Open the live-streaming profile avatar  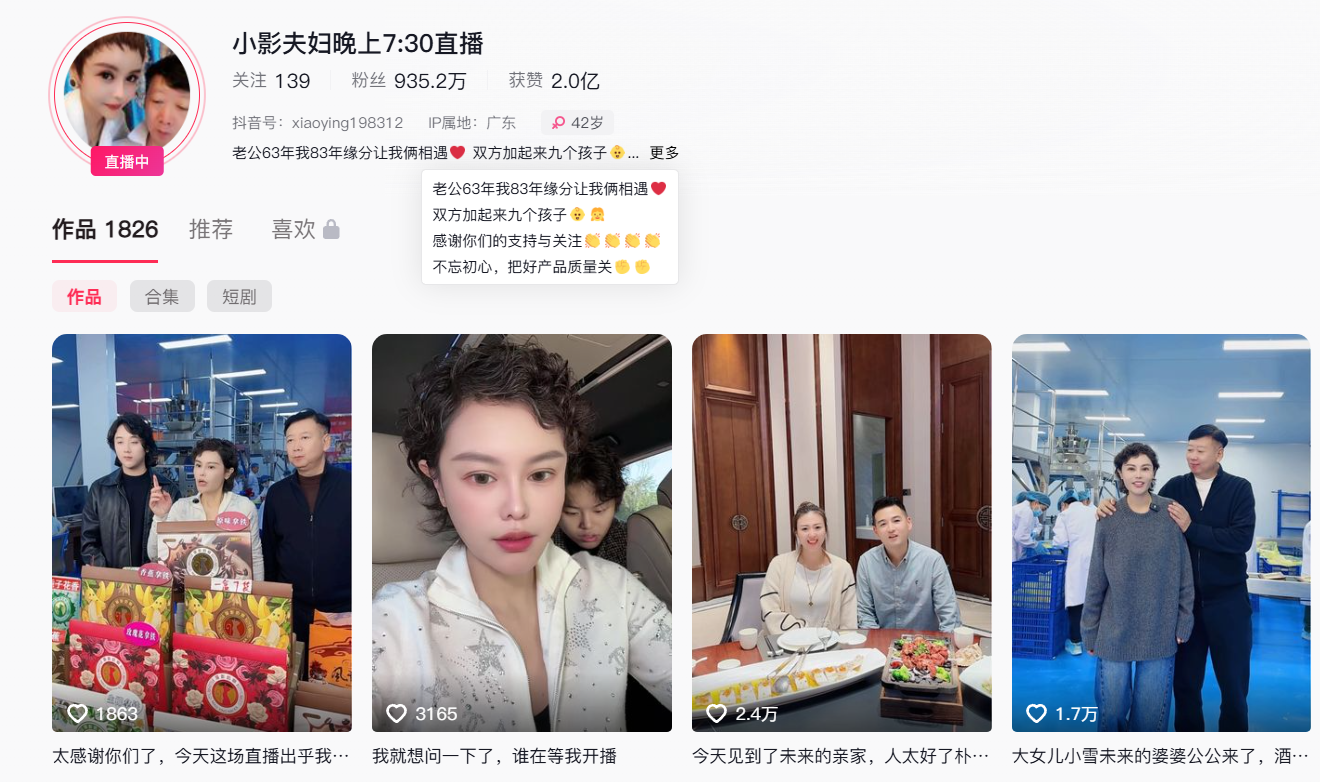[127, 95]
